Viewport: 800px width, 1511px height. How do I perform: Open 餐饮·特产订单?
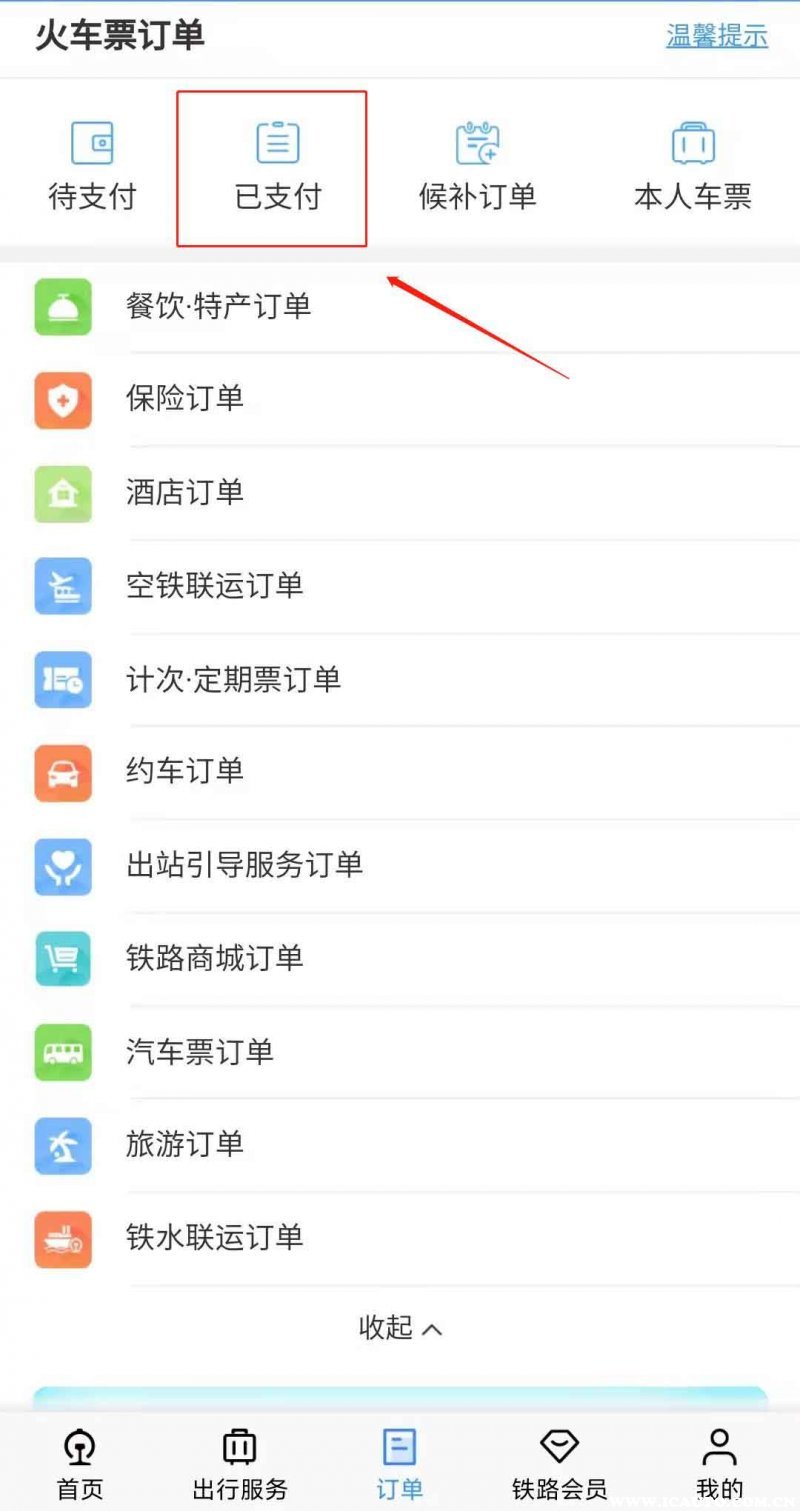pyautogui.click(x=218, y=306)
